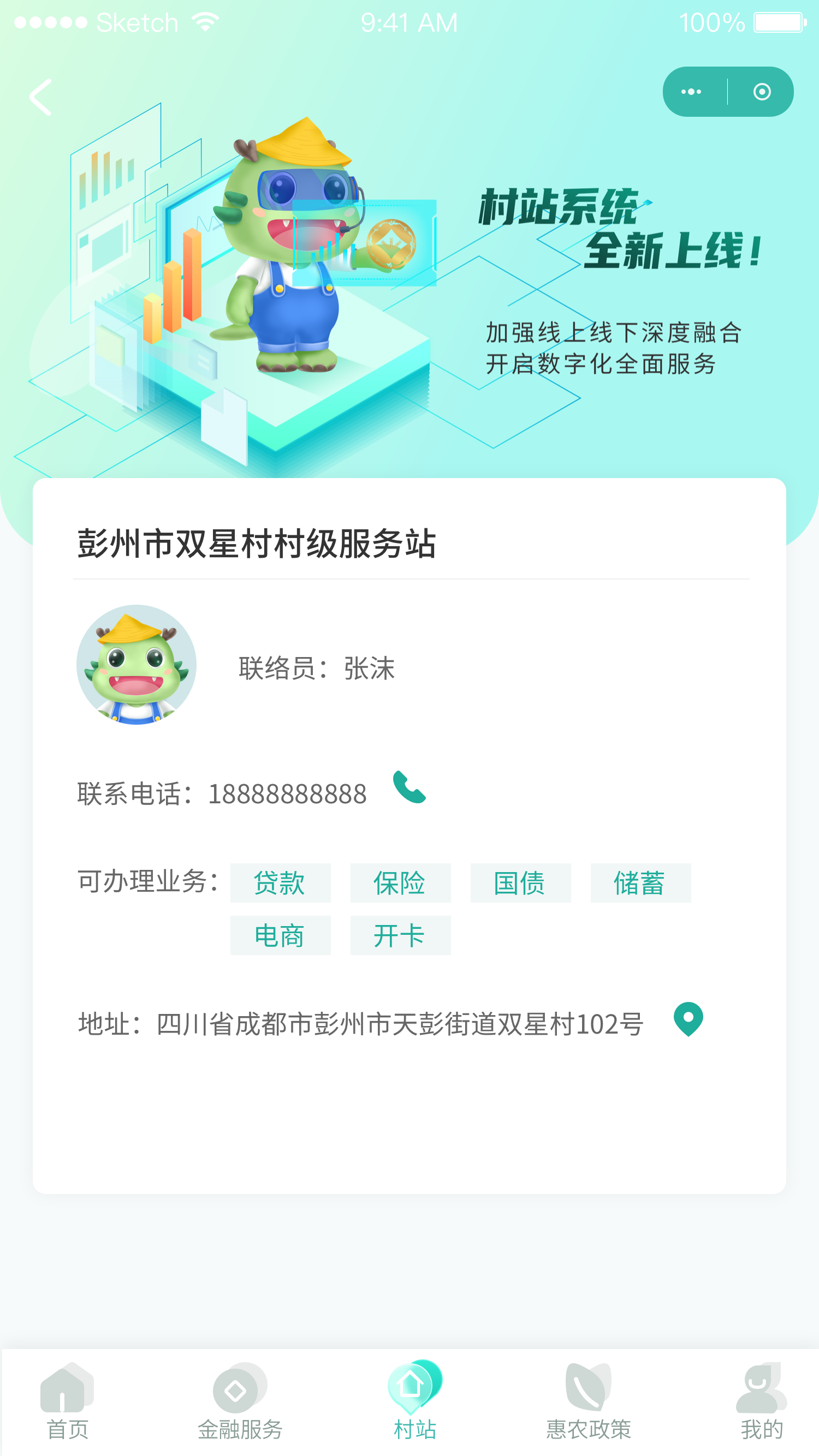Call the liaison's phone number
This screenshot has width=819, height=1456.
coord(409,787)
